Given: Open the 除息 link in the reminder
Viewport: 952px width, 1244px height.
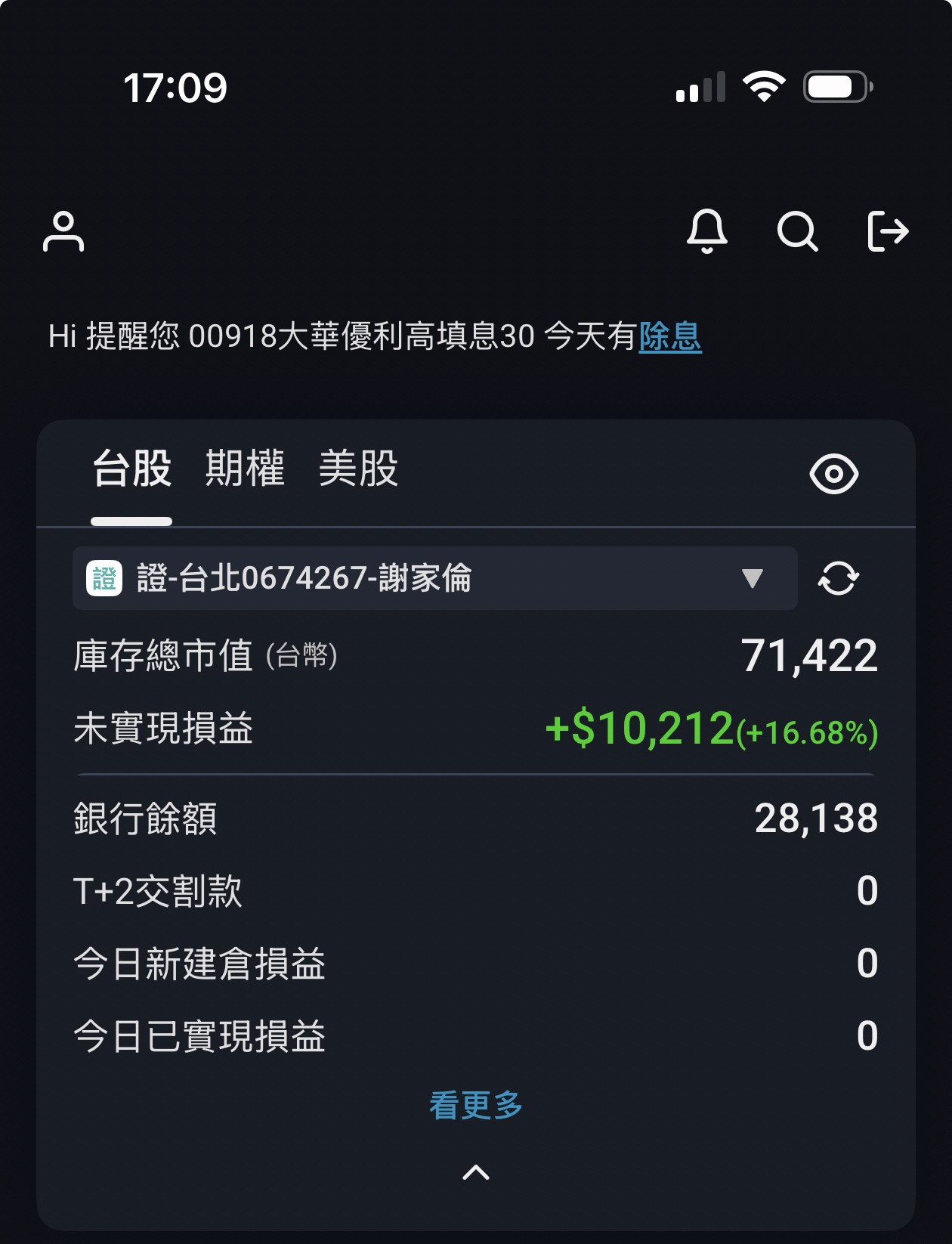Looking at the screenshot, I should point(670,336).
